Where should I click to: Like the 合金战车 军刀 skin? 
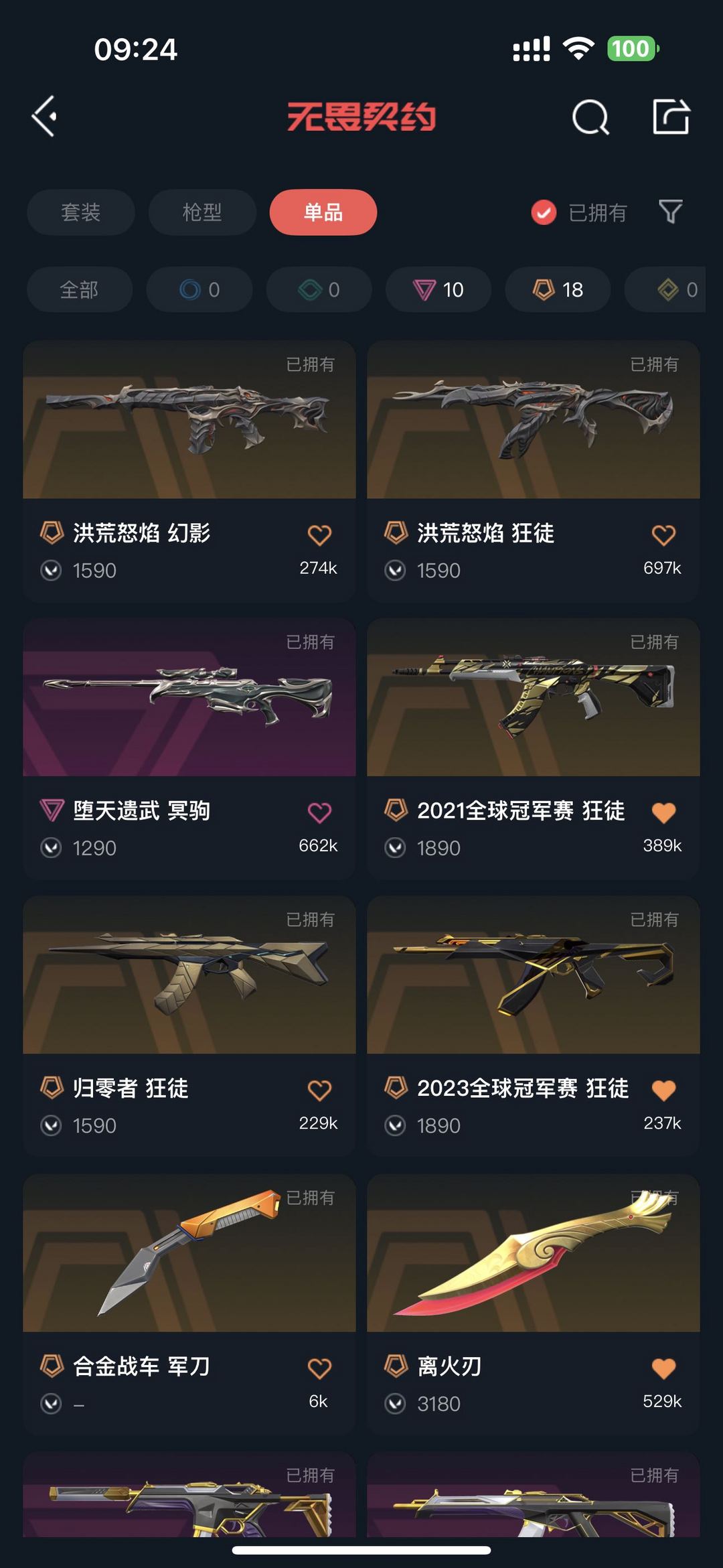click(319, 1368)
